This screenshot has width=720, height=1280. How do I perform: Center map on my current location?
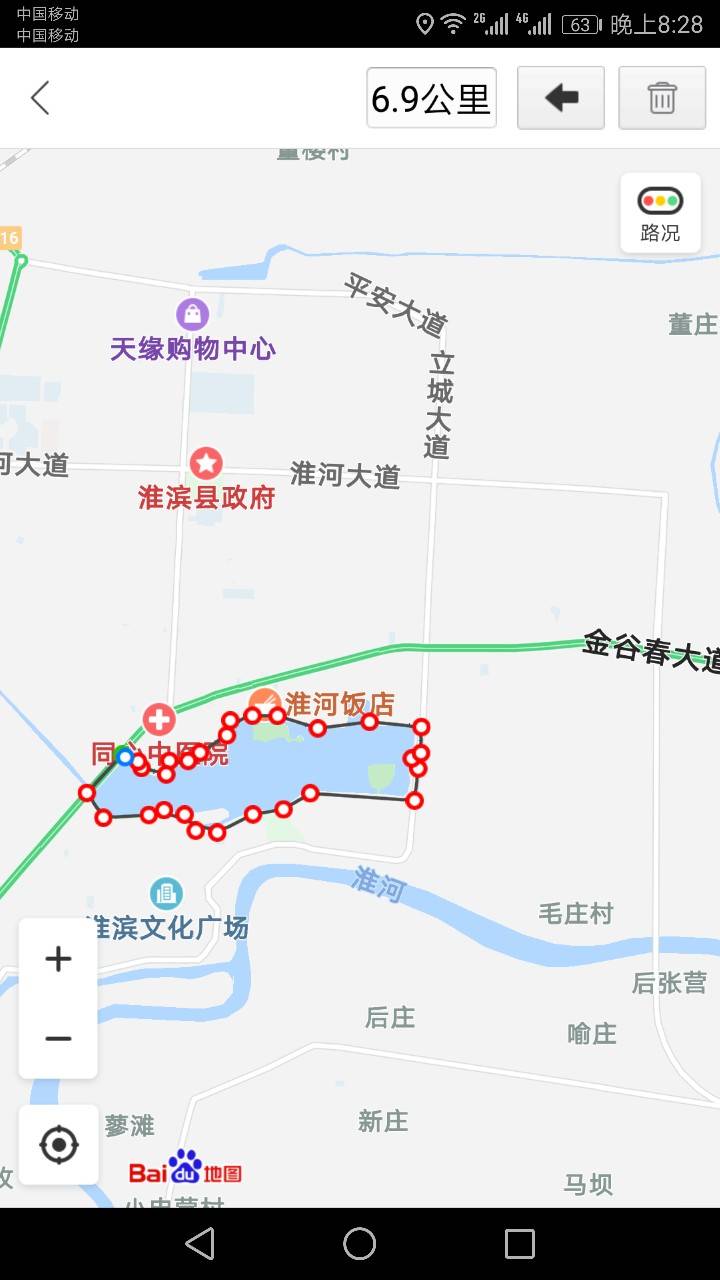59,1144
